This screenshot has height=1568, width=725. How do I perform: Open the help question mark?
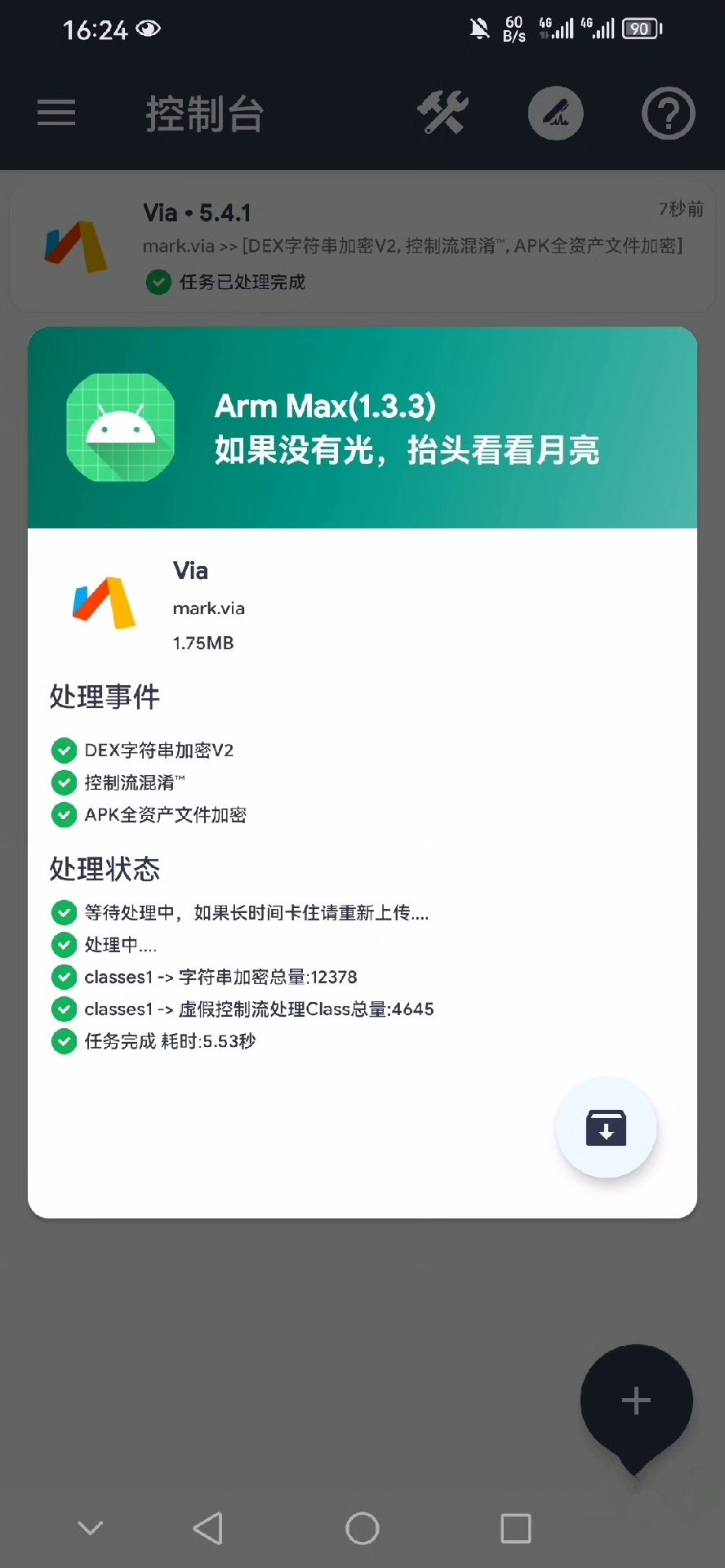[x=668, y=114]
